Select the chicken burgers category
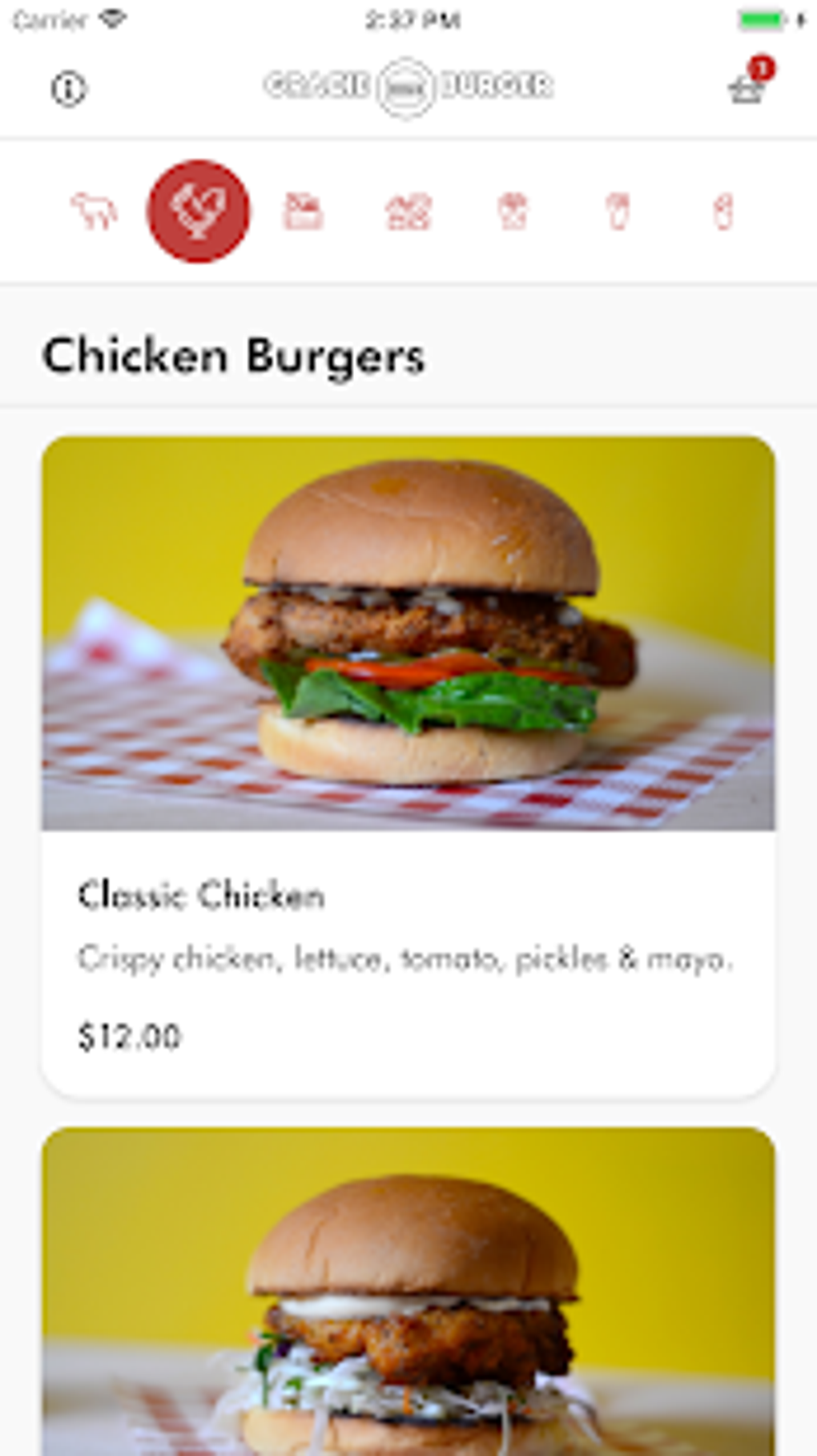 coord(199,212)
